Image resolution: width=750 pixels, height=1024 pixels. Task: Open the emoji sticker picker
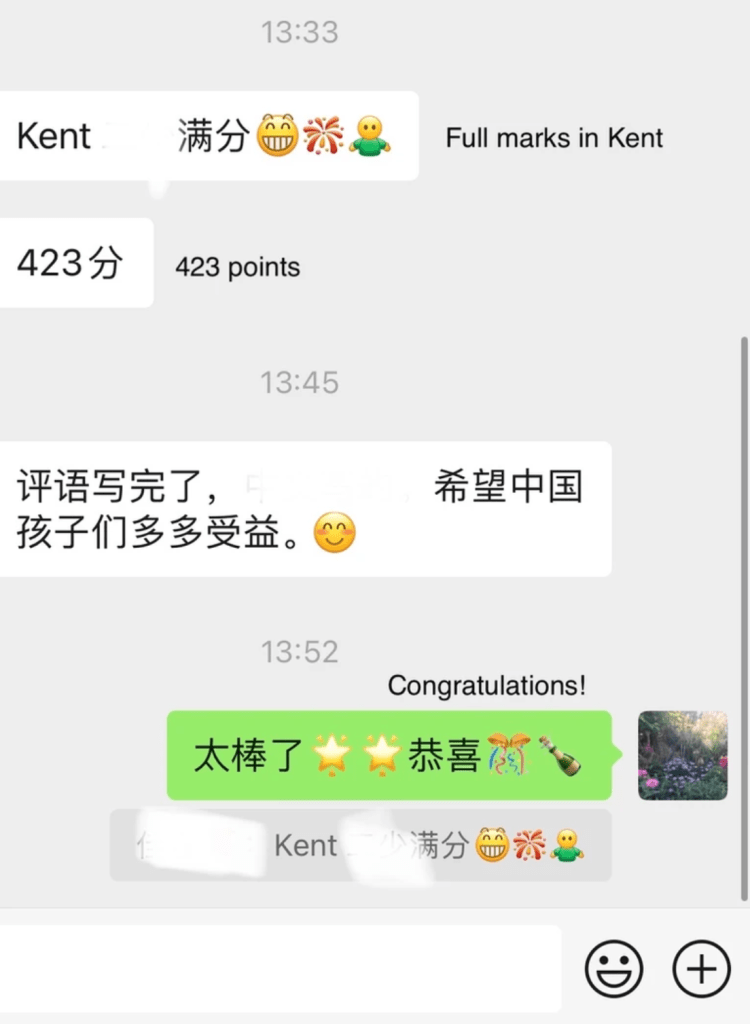[613, 968]
